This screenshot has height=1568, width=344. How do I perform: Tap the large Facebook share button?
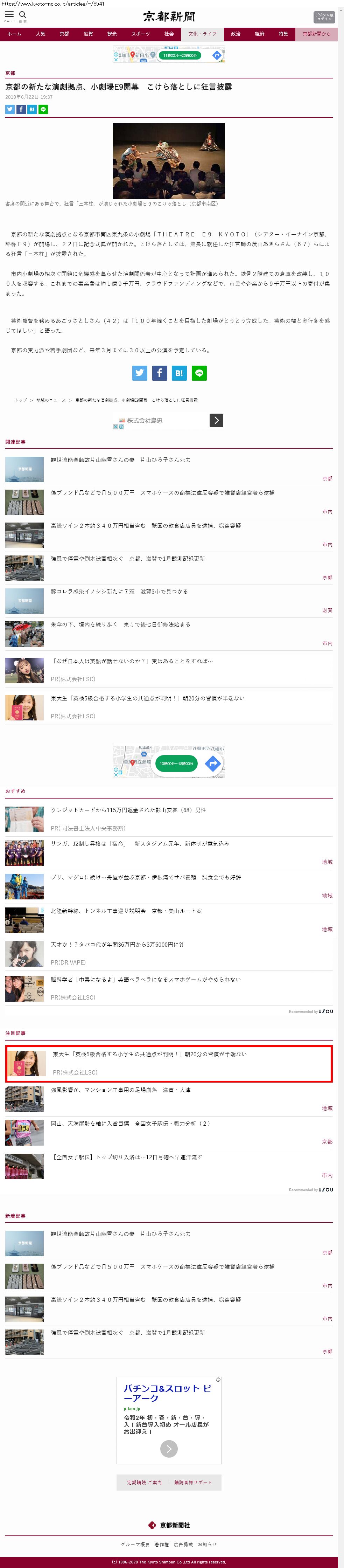[x=159, y=373]
